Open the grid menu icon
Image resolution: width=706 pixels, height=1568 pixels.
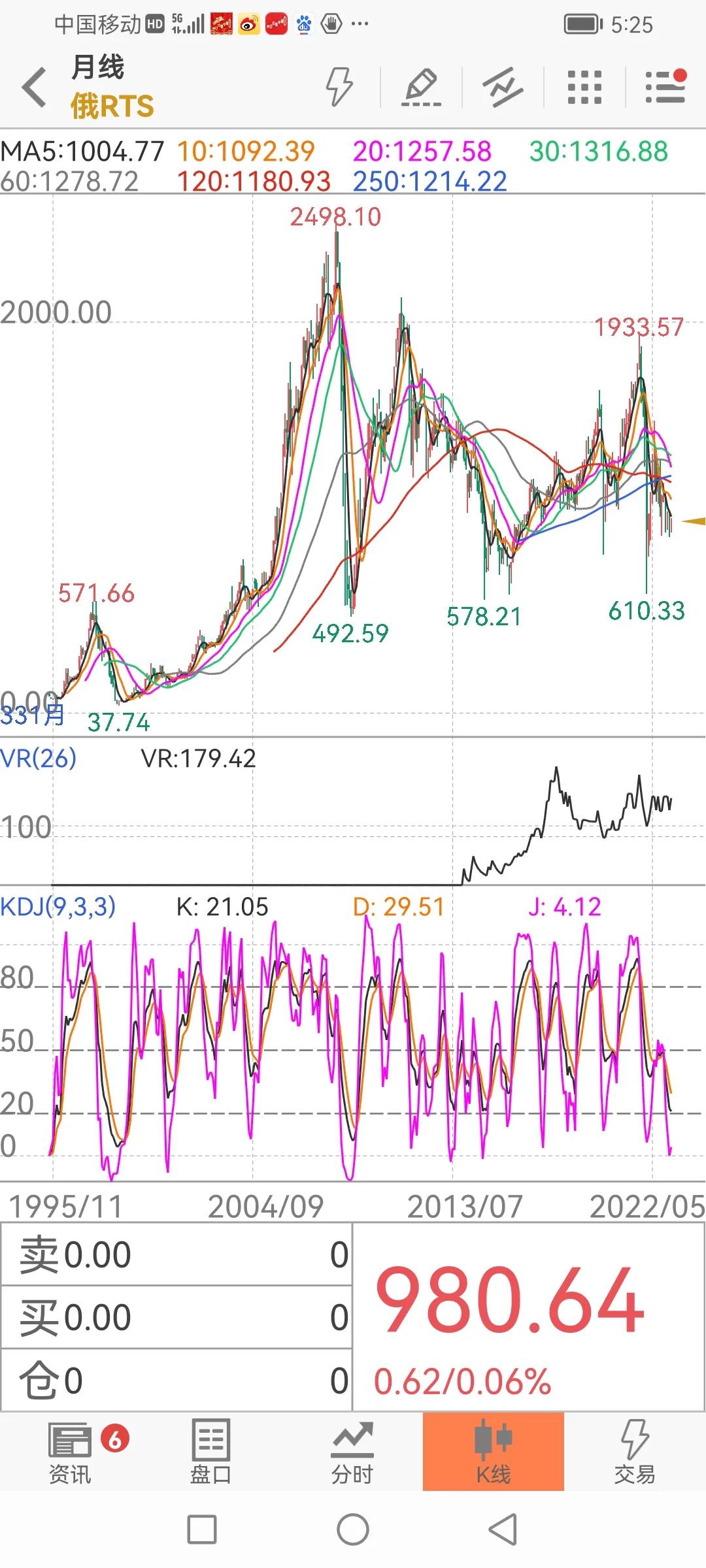coord(584,86)
